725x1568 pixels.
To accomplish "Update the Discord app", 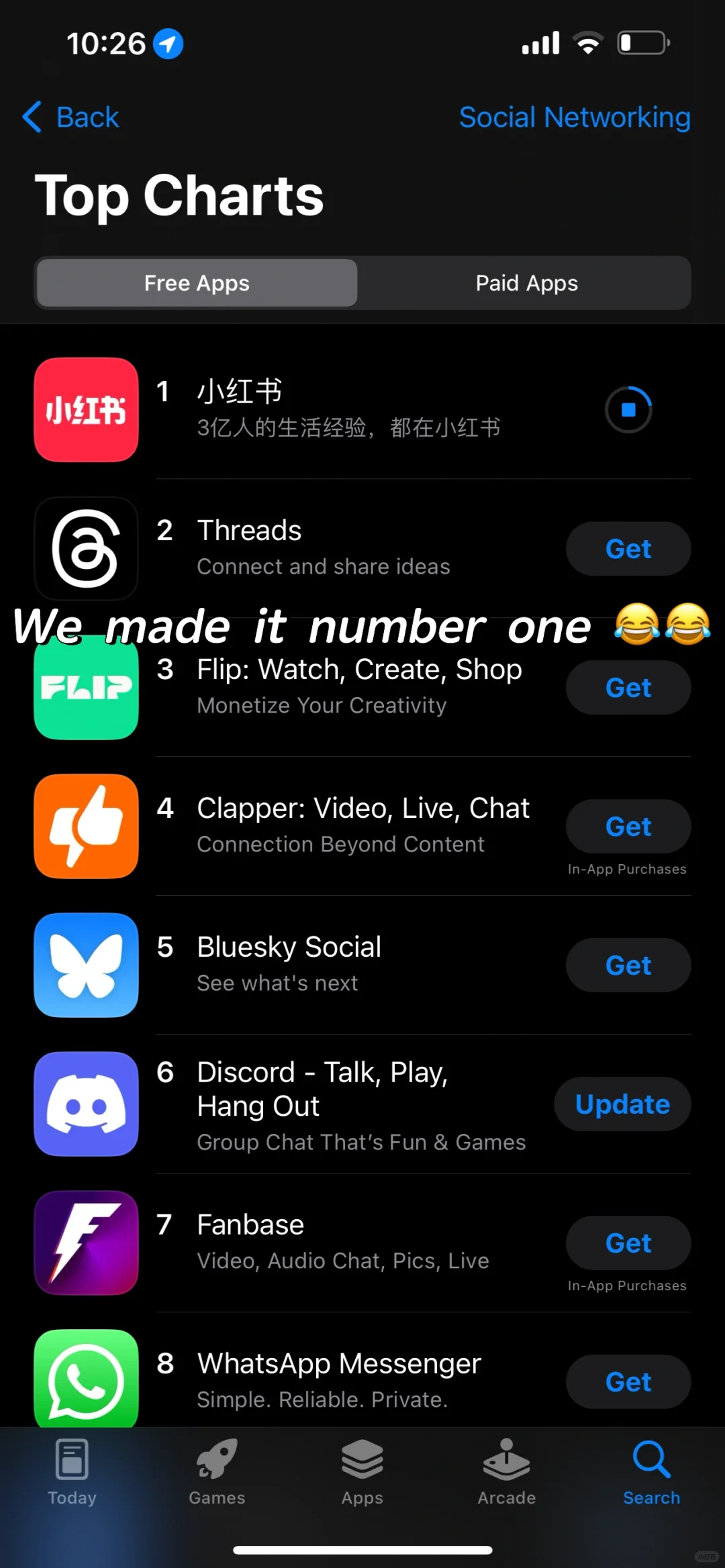I will 622,1104.
